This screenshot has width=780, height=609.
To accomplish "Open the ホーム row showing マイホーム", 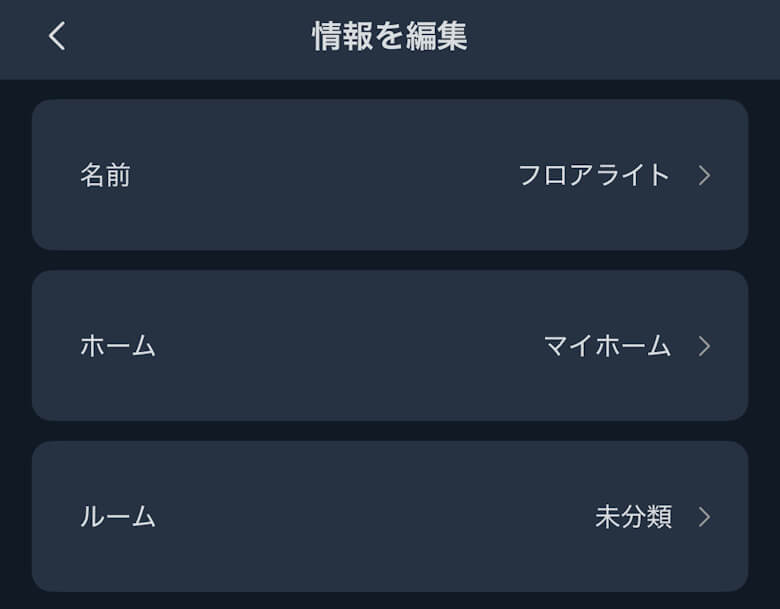I will pyautogui.click(x=390, y=346).
